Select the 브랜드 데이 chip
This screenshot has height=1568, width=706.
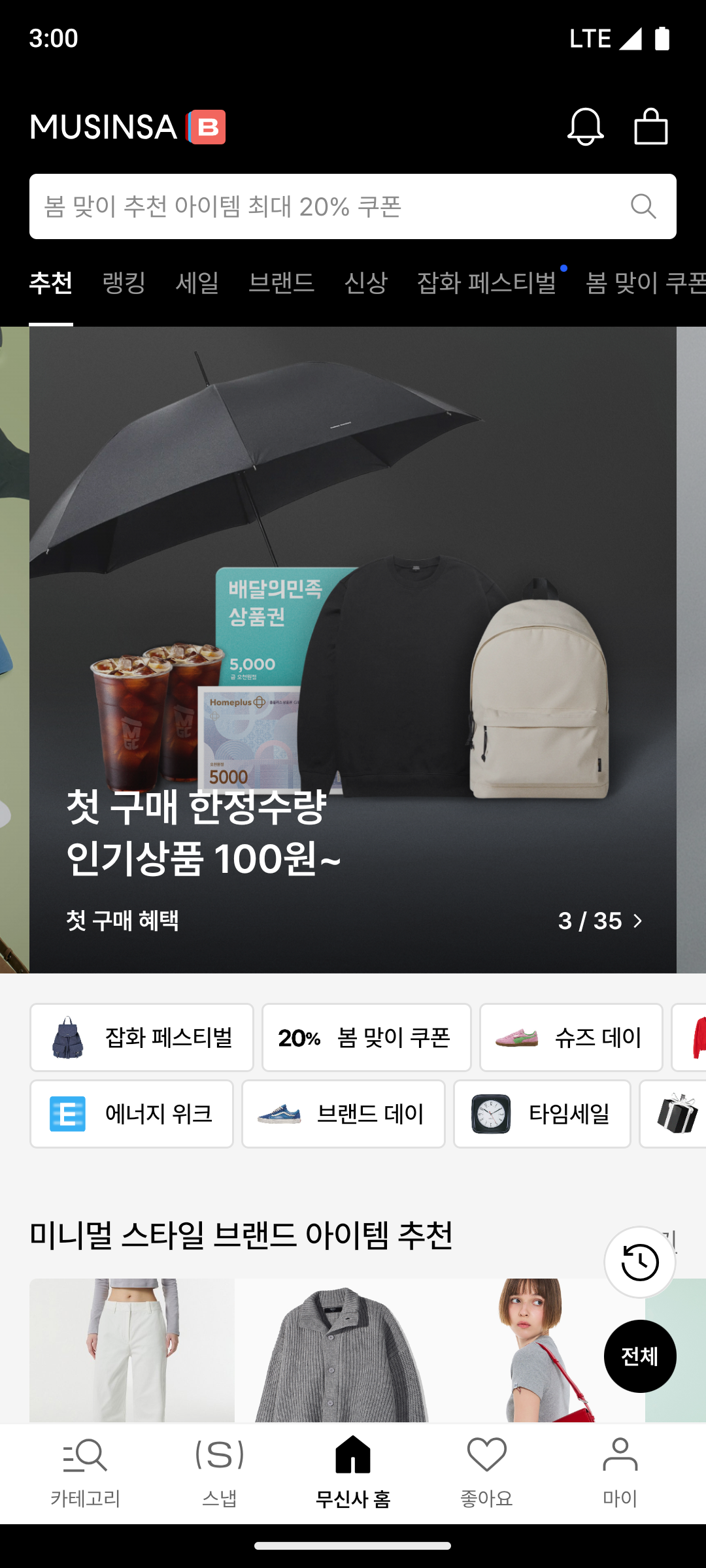343,1114
